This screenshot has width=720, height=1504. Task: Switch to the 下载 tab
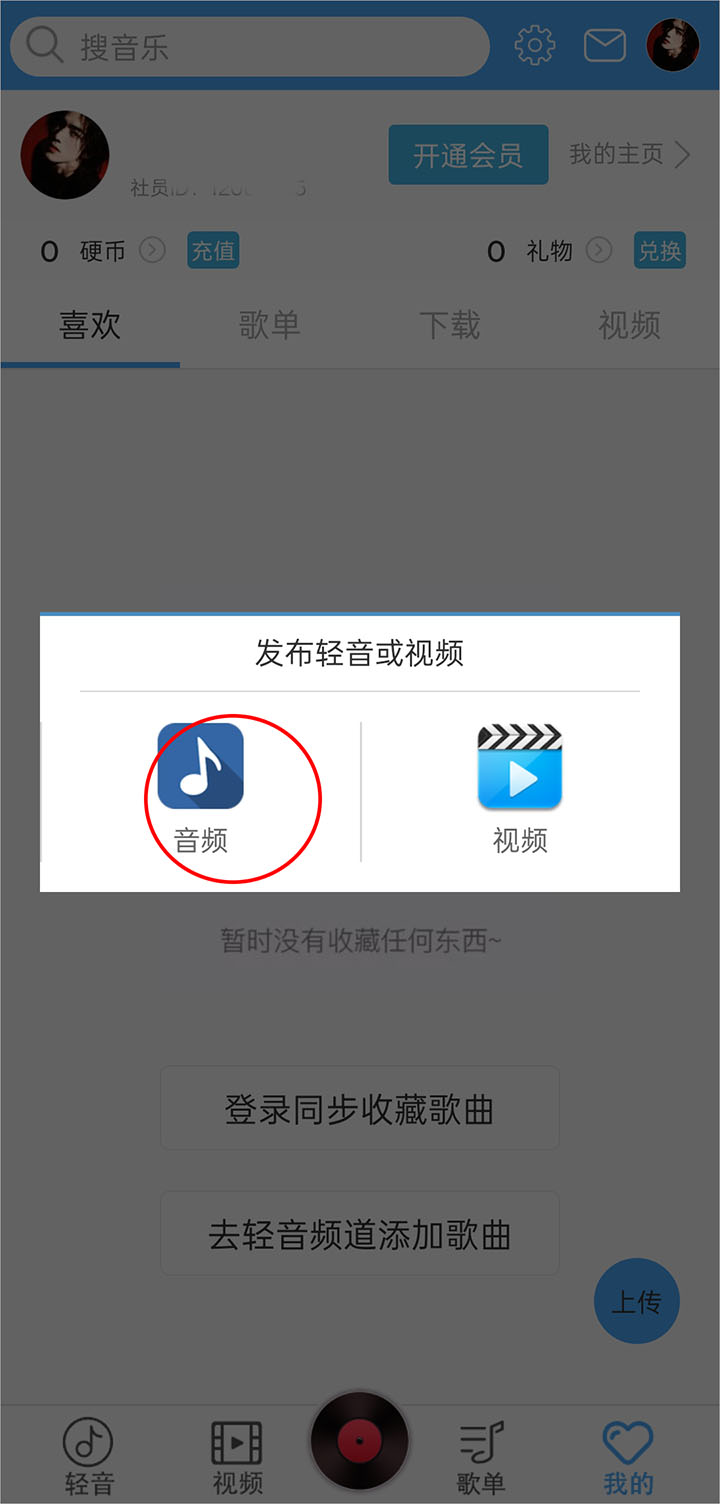(x=450, y=325)
